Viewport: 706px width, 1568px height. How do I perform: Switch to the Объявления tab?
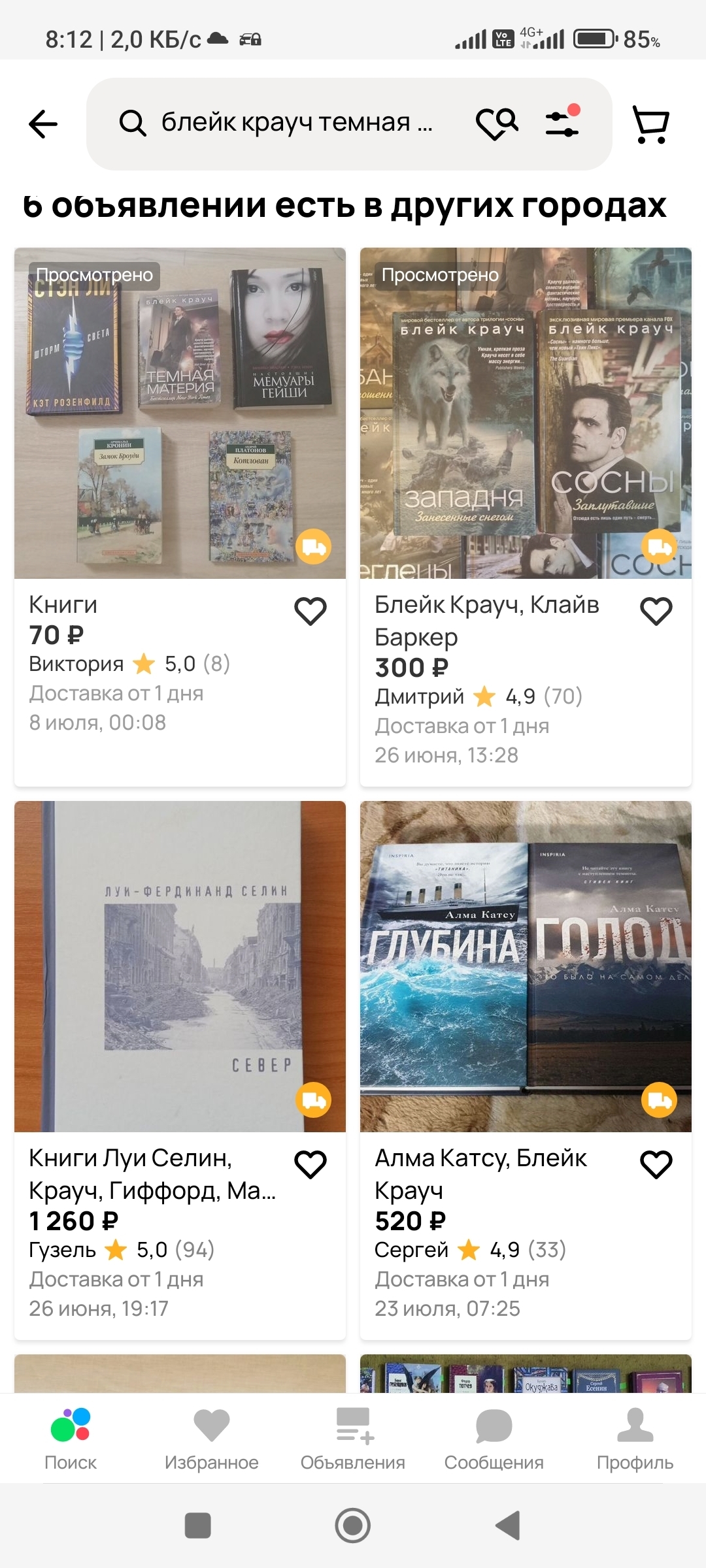[x=353, y=1438]
